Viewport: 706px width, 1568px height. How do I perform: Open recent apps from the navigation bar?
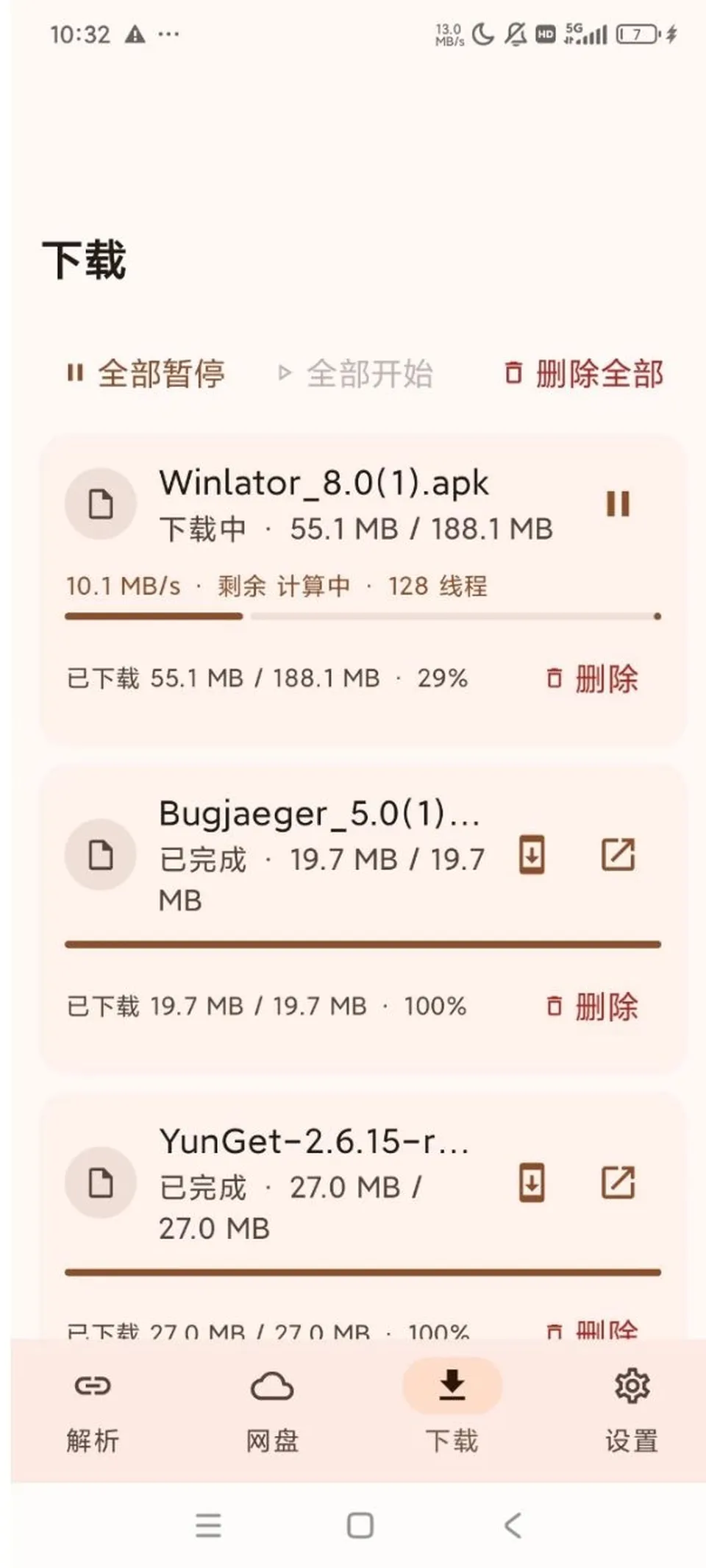pyautogui.click(x=208, y=1525)
